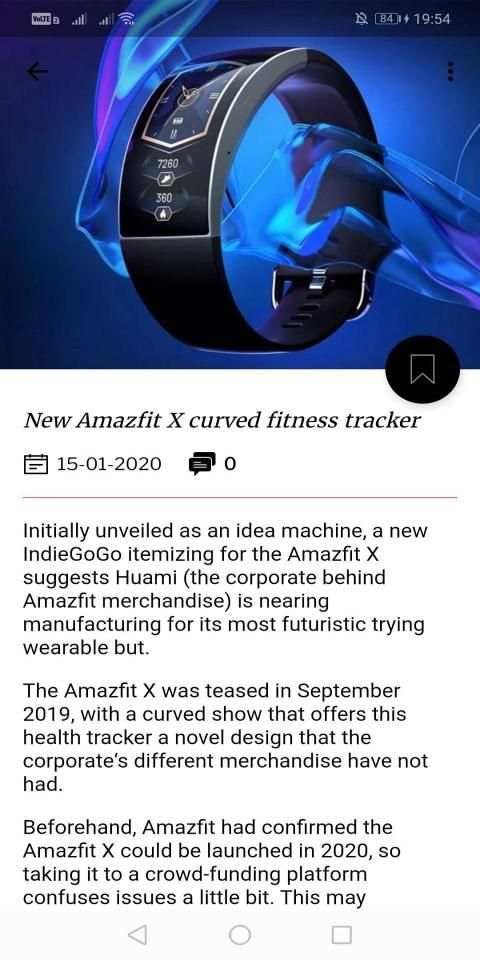Bookmark this Amazfit X article
480x960 pixels.
click(422, 369)
